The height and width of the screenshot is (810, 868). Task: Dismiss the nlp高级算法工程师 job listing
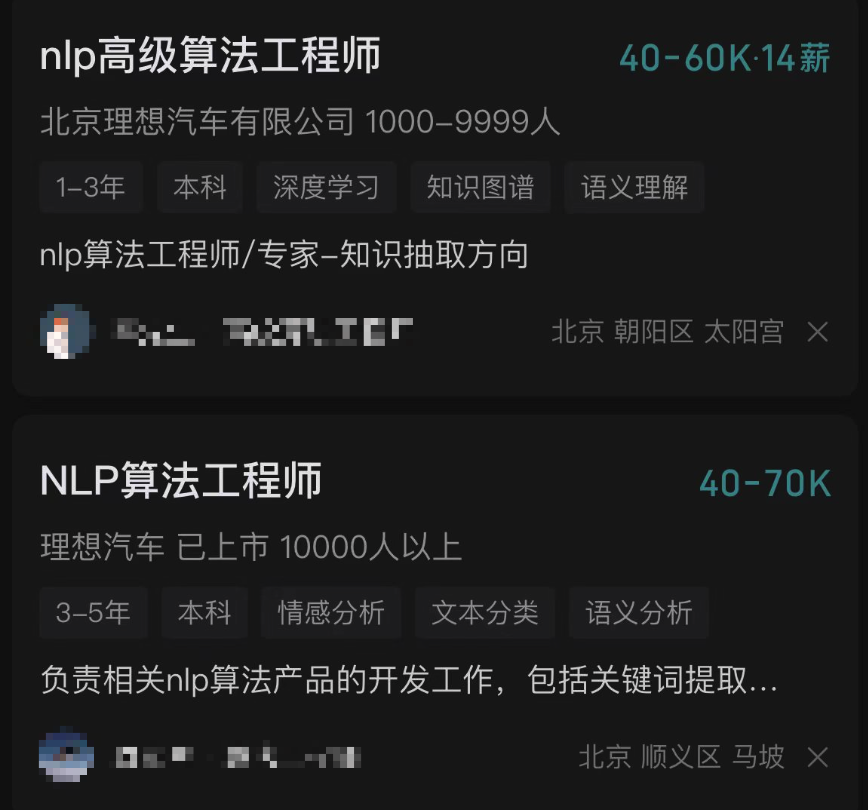(x=818, y=332)
